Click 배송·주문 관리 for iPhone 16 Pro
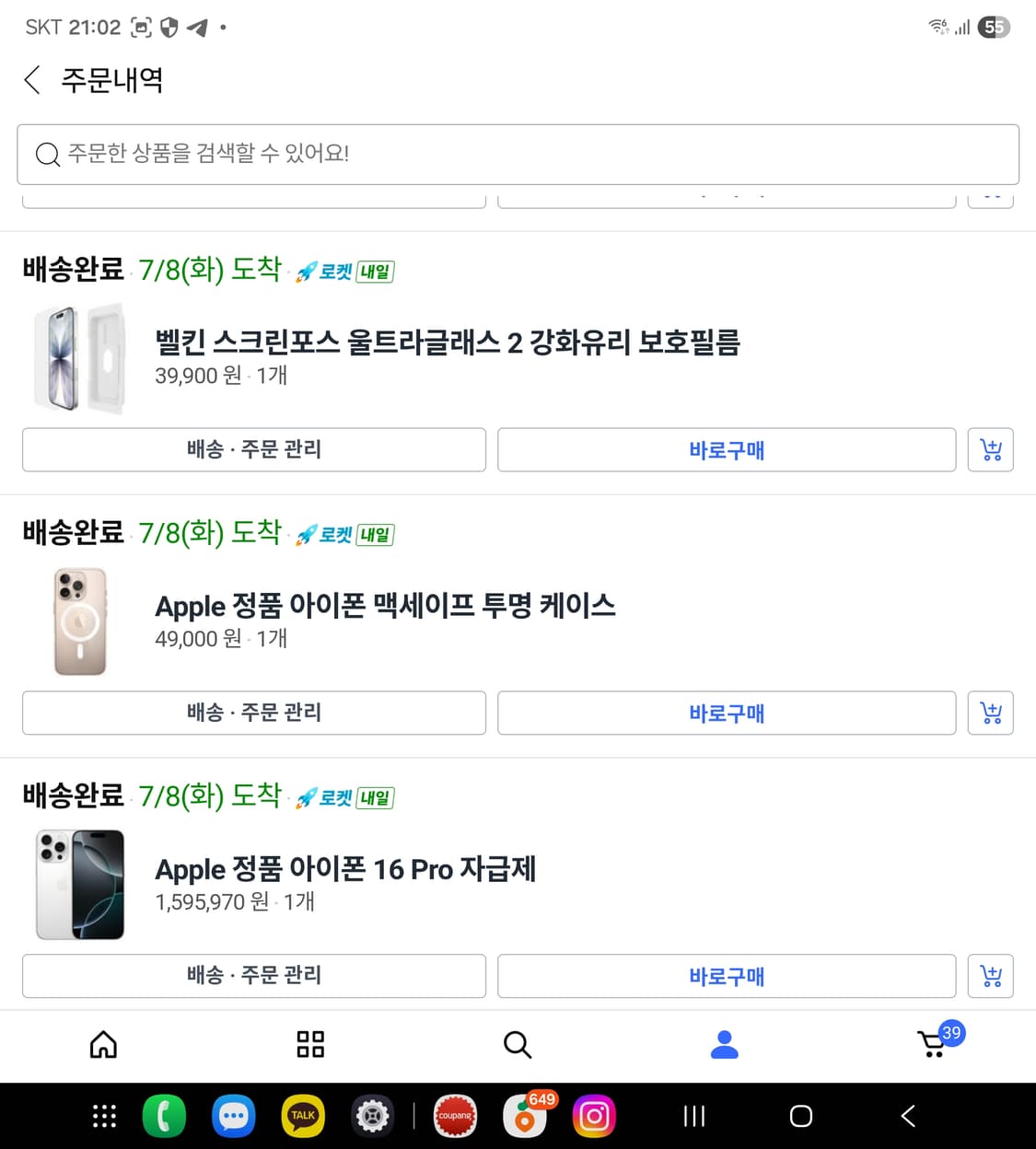 [253, 976]
